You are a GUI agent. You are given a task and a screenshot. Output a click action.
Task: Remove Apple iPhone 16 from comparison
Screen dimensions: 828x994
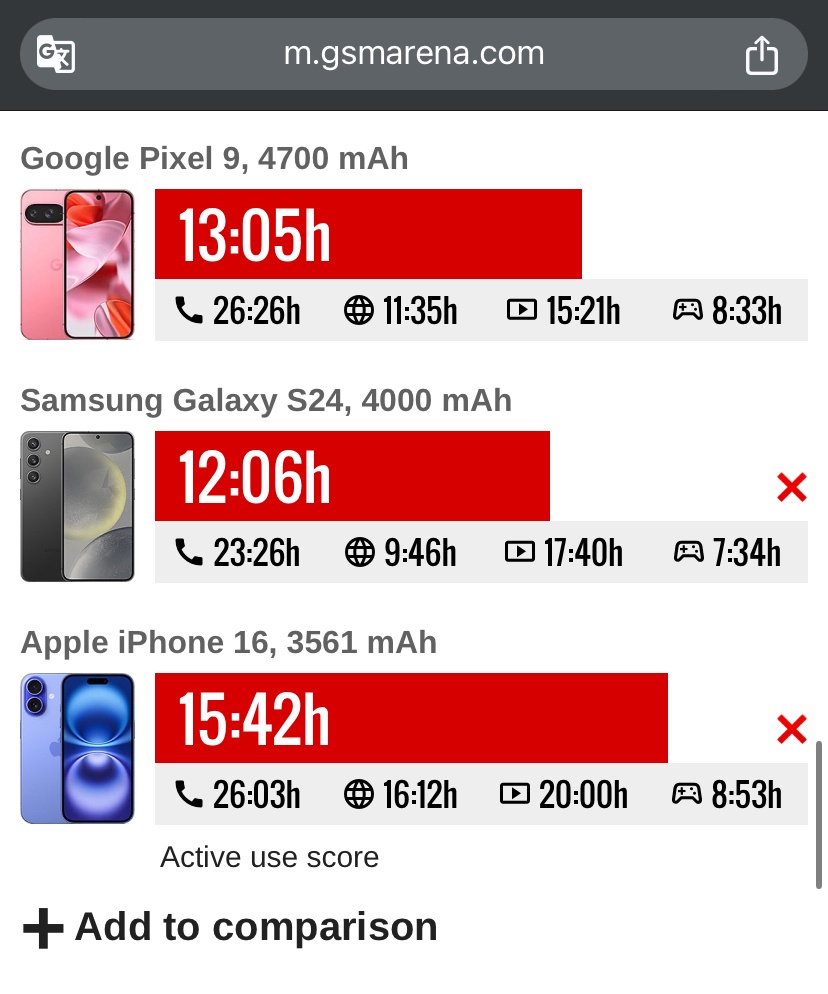[x=791, y=730]
